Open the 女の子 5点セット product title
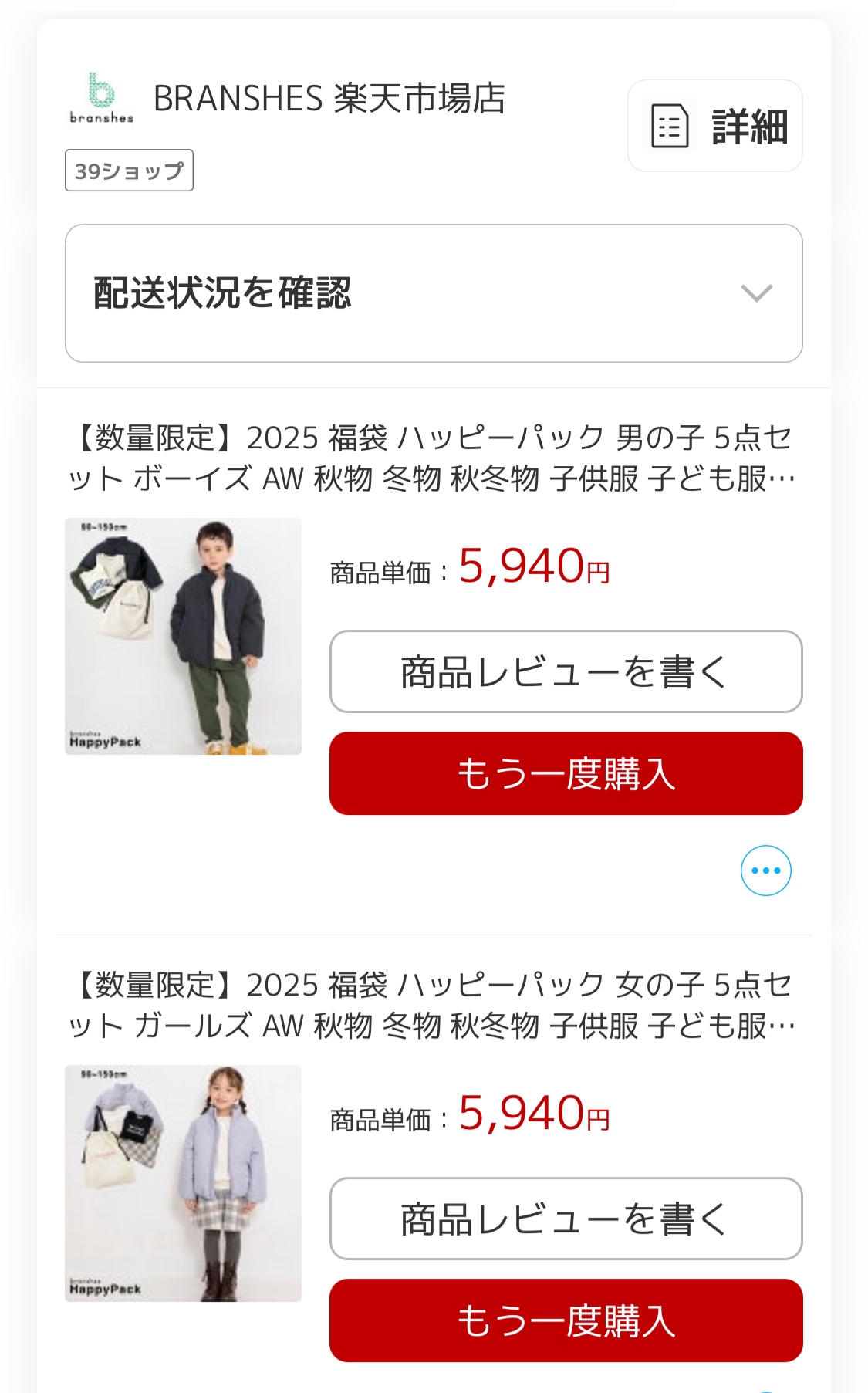 (432, 1006)
